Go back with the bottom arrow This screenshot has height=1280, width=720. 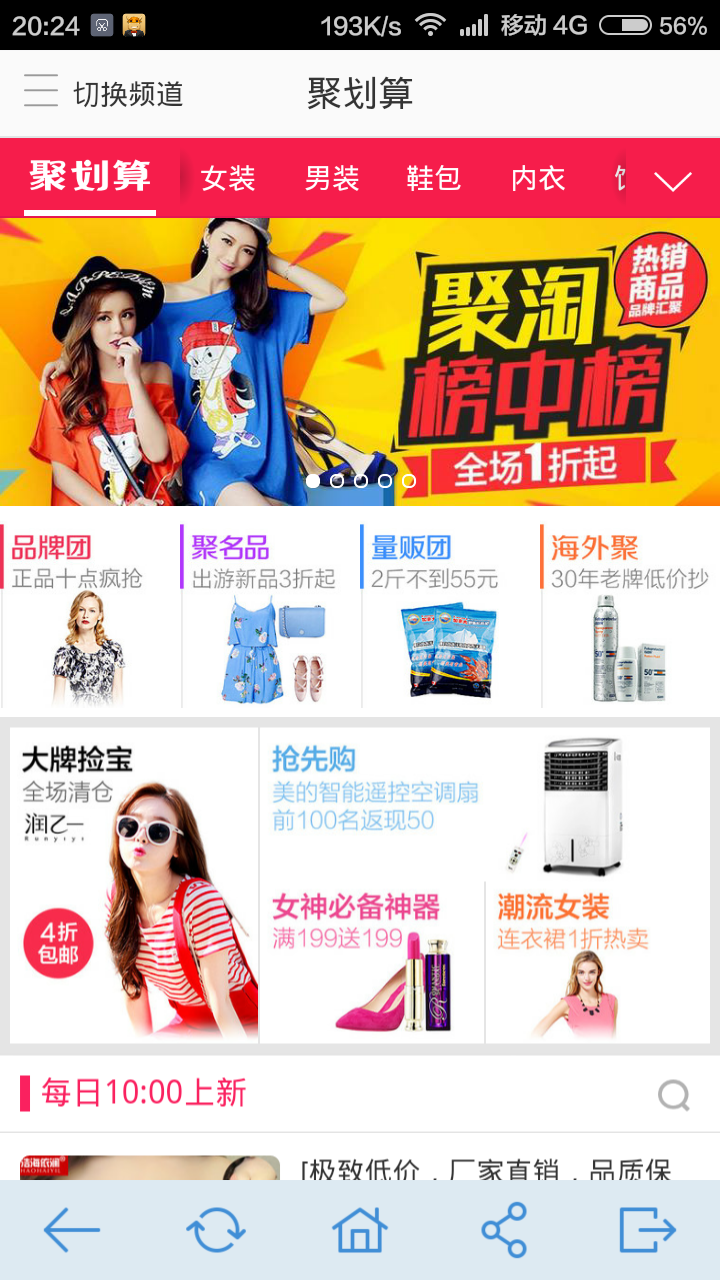click(72, 1230)
